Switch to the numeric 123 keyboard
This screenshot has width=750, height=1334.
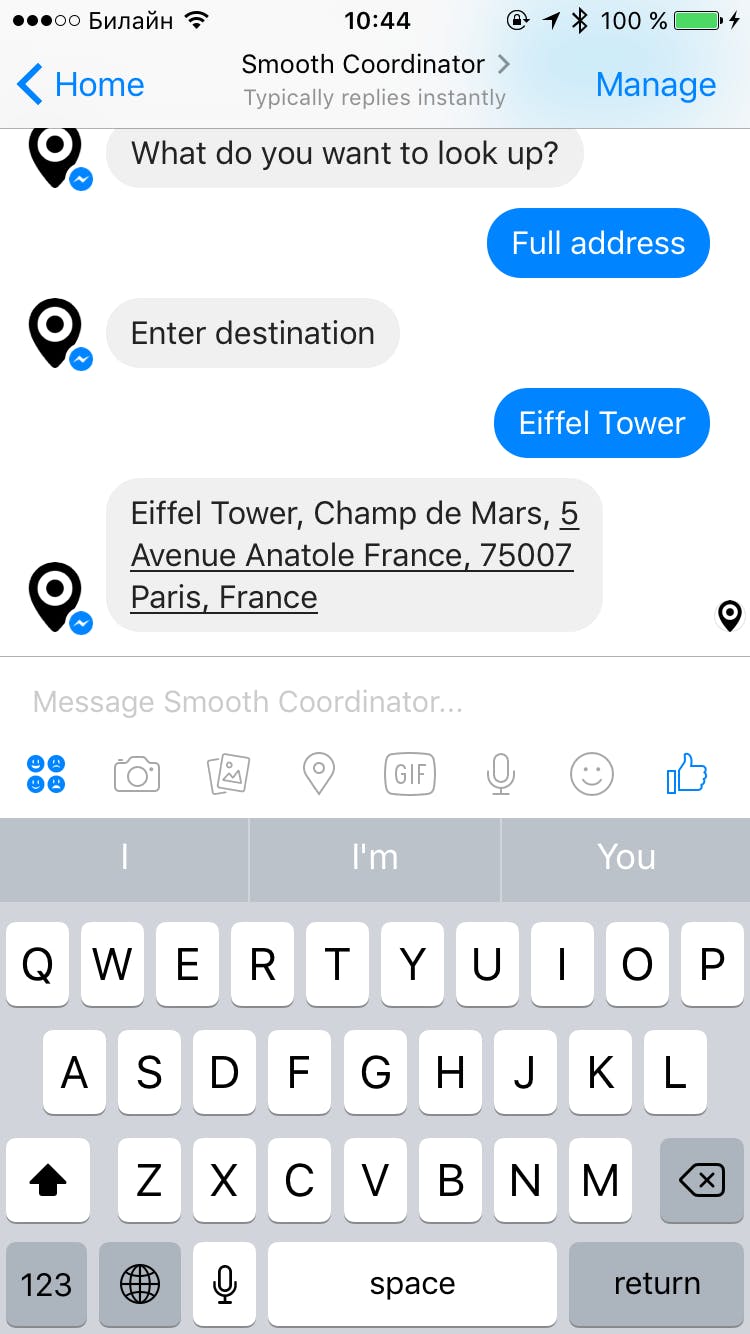(x=47, y=1284)
